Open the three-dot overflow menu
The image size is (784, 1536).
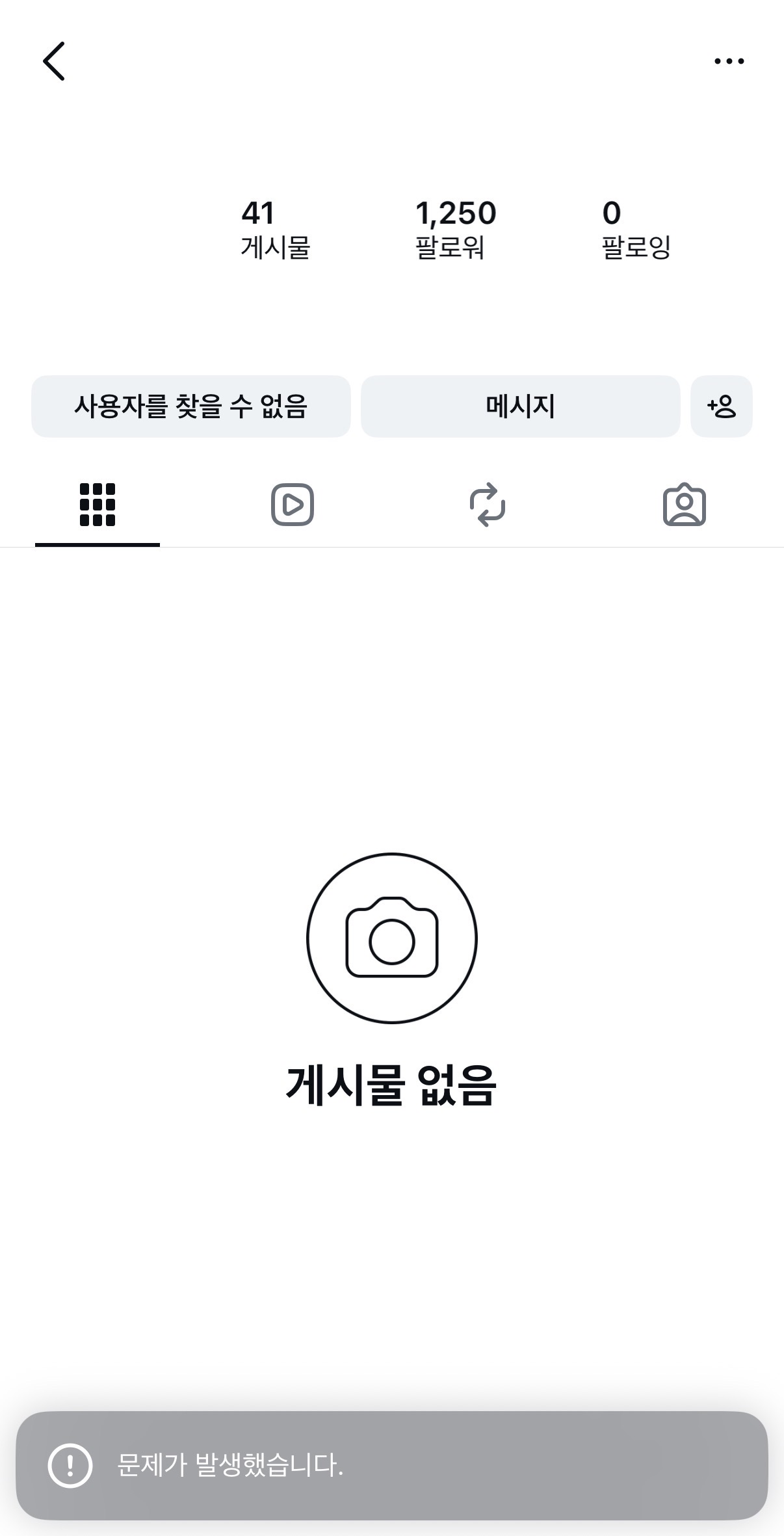coord(729,61)
